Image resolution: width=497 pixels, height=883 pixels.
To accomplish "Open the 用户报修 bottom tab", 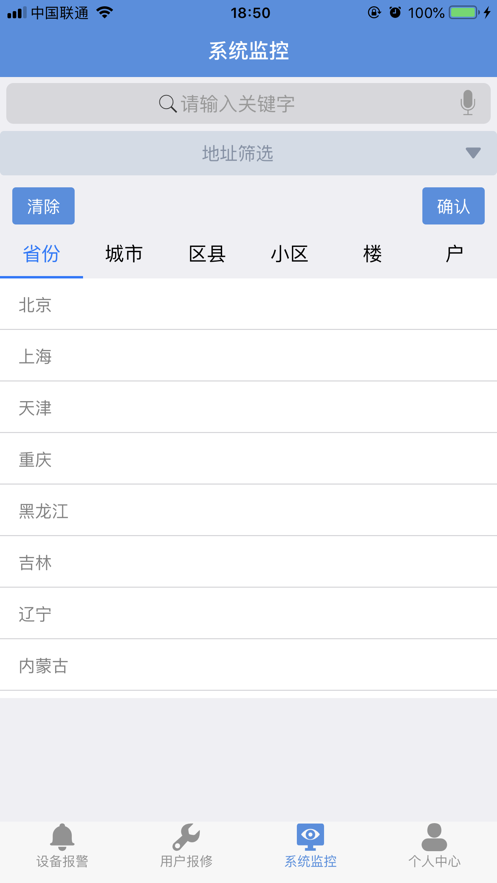I will coord(186,846).
